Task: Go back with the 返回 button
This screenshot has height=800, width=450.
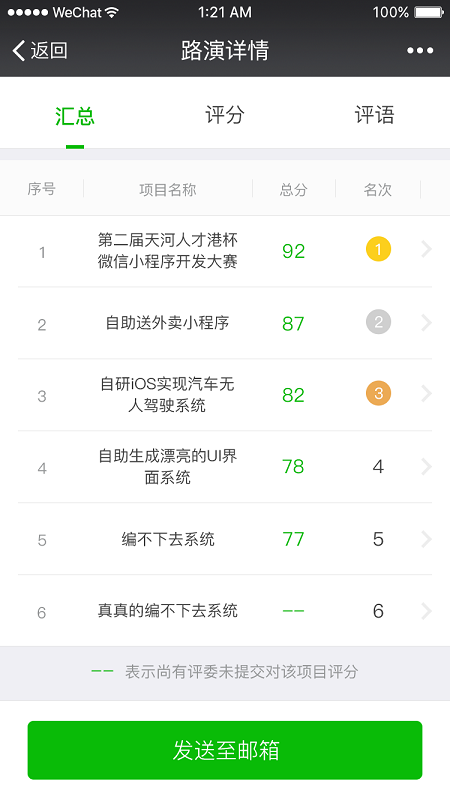Action: (40, 51)
